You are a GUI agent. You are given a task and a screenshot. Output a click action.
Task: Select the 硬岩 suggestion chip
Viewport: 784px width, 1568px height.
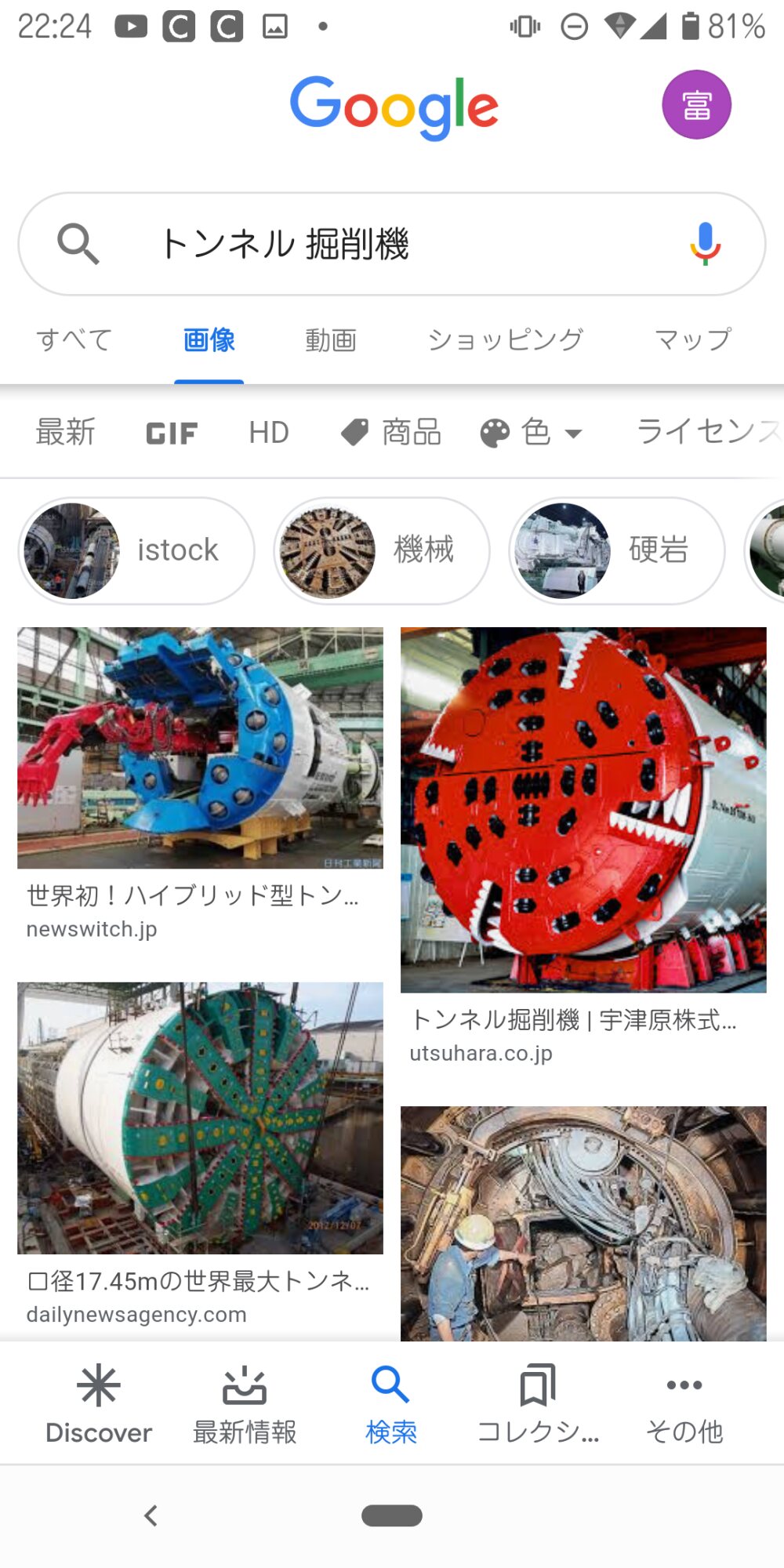coord(616,550)
